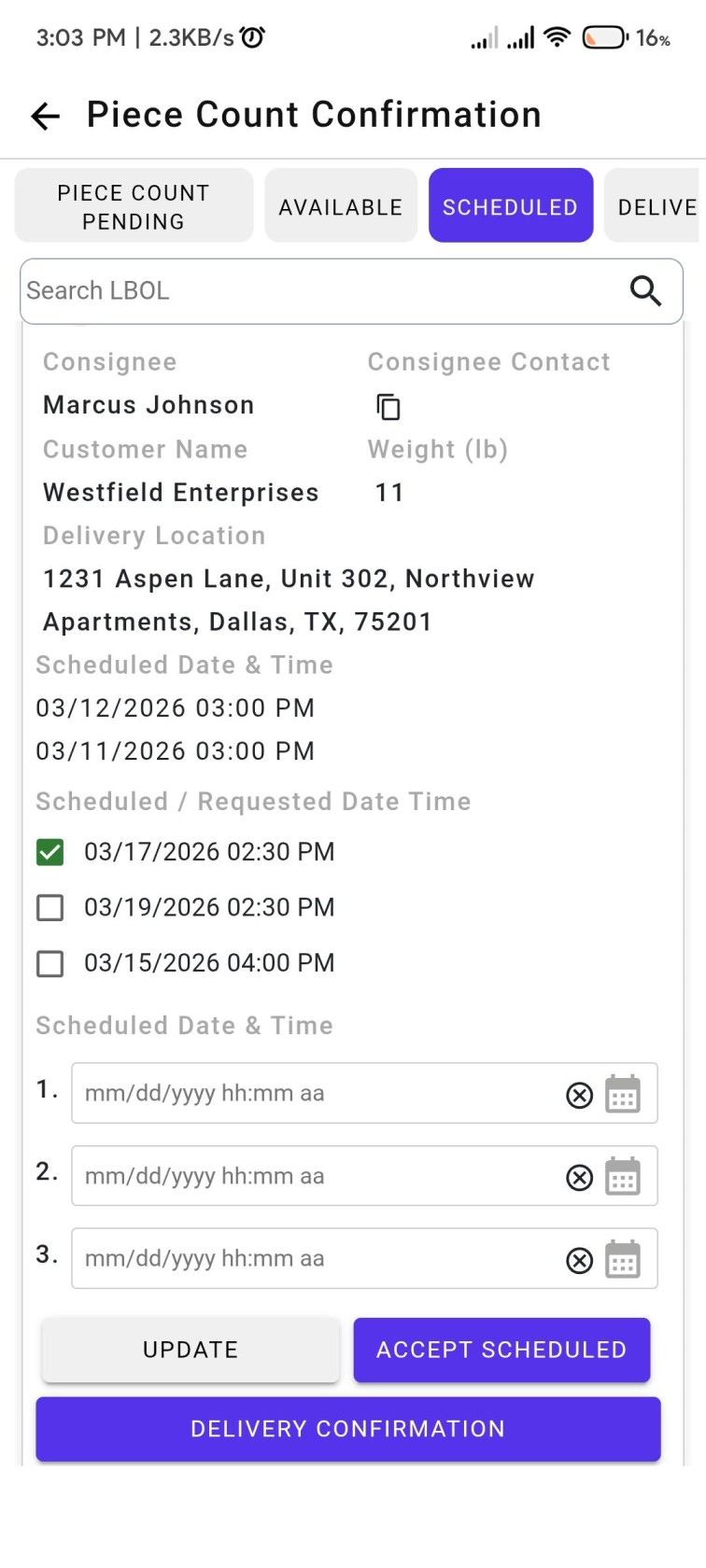Switch to the Piece Count Pending tab

pyautogui.click(x=134, y=206)
